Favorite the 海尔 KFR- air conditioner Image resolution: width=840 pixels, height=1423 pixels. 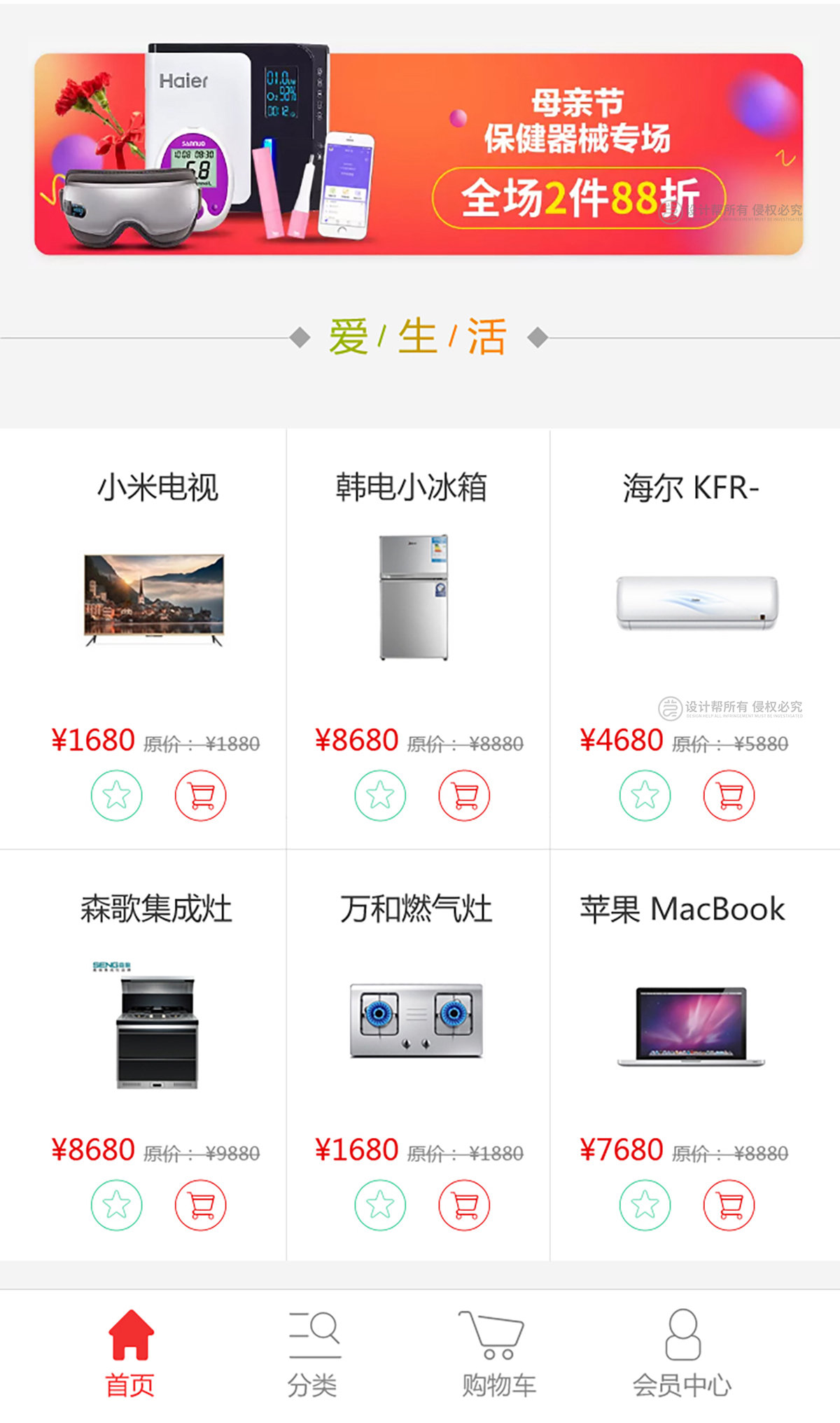pyautogui.click(x=645, y=795)
